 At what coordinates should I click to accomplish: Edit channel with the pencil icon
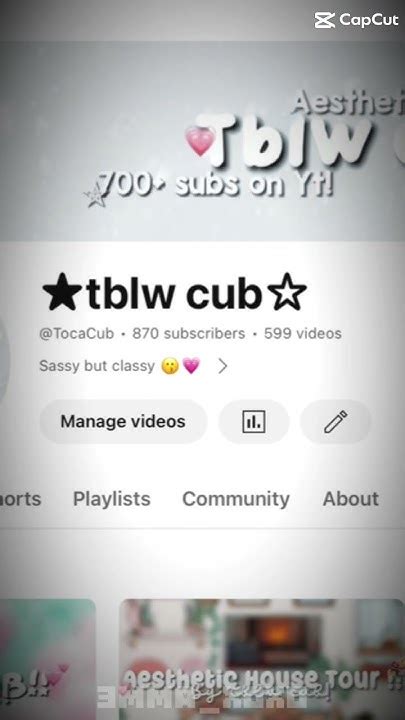coord(335,422)
